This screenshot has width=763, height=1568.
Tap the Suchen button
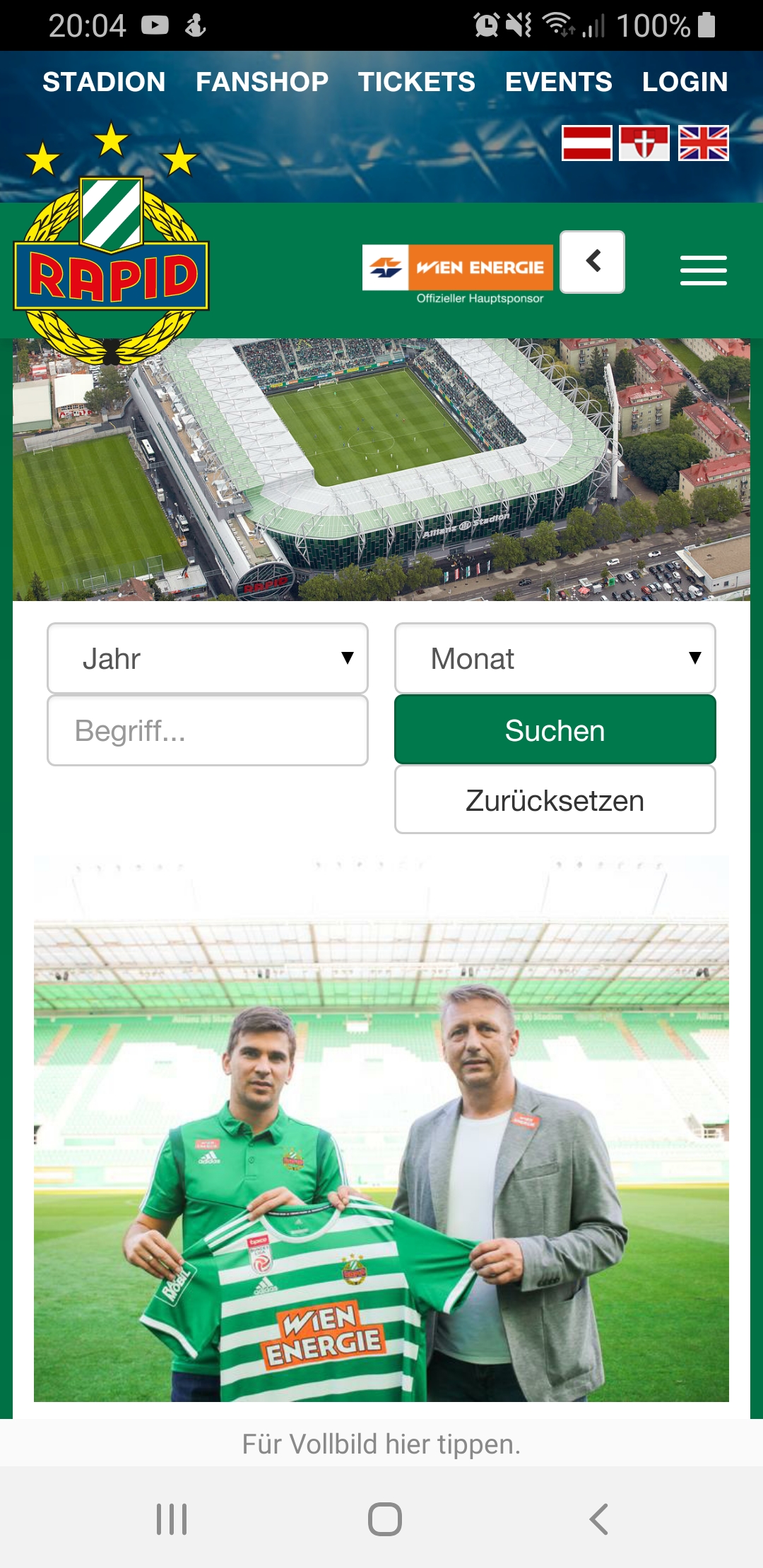tap(555, 730)
